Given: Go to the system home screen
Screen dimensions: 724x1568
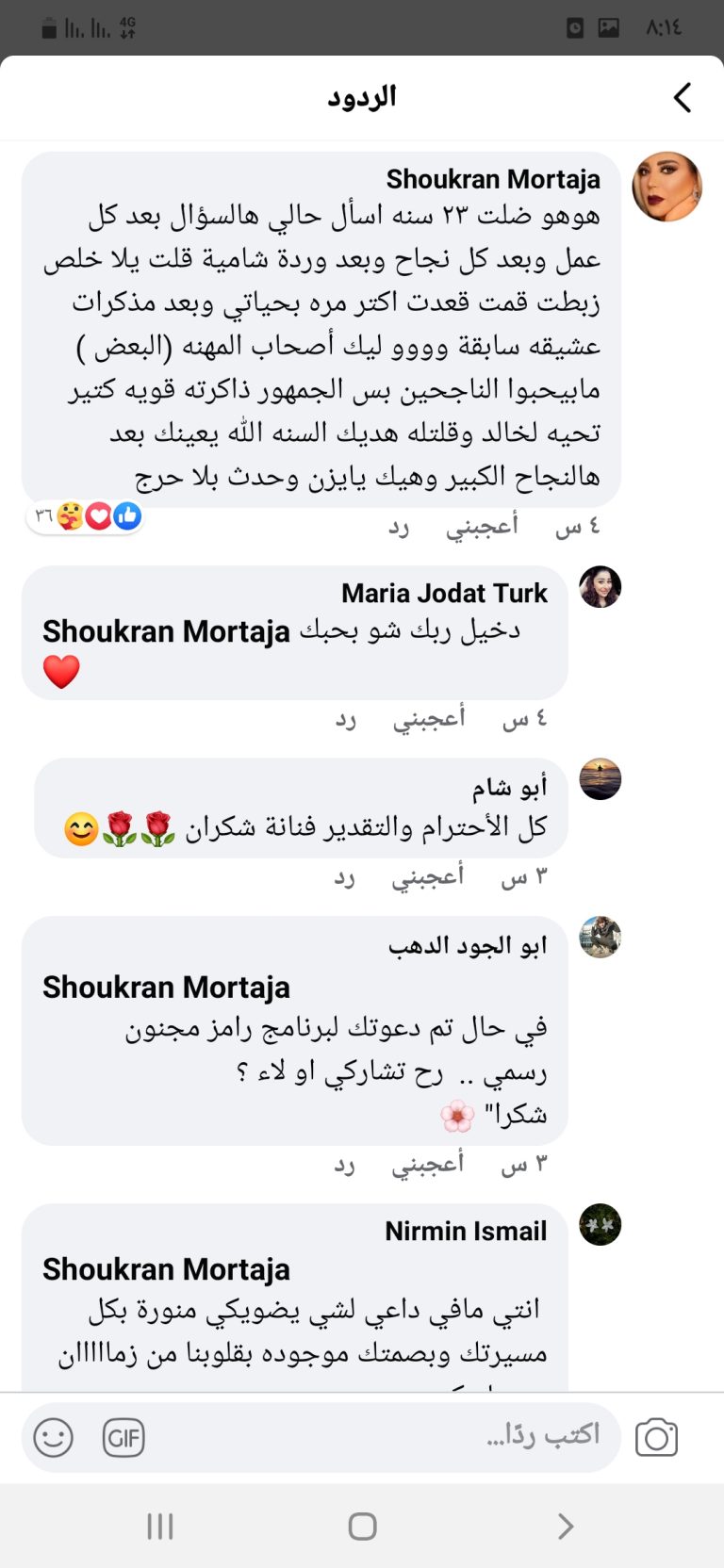Looking at the screenshot, I should pos(362,1526).
